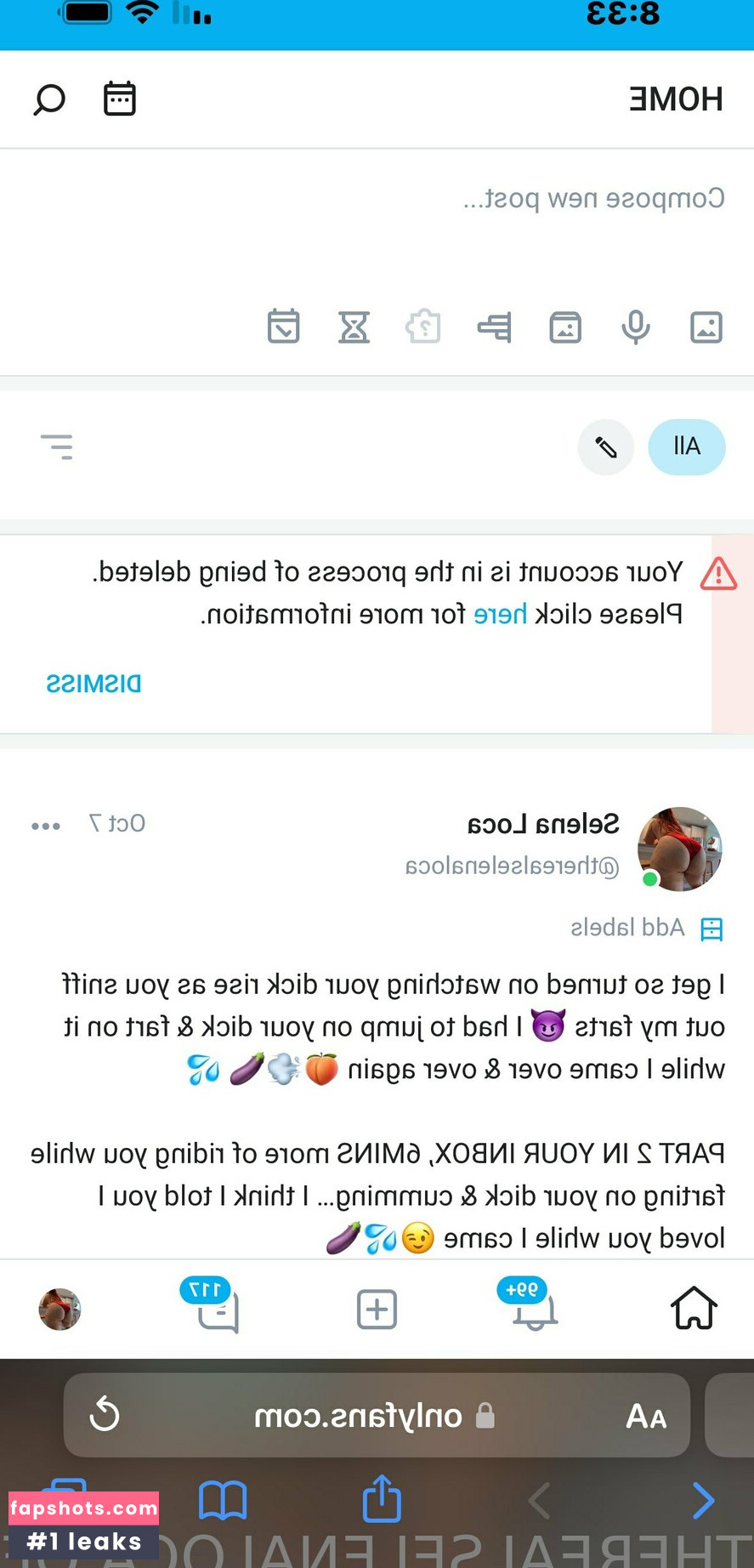This screenshot has height=1568, width=754.
Task: Open the queue calendar icon beside search
Action: 120,98
